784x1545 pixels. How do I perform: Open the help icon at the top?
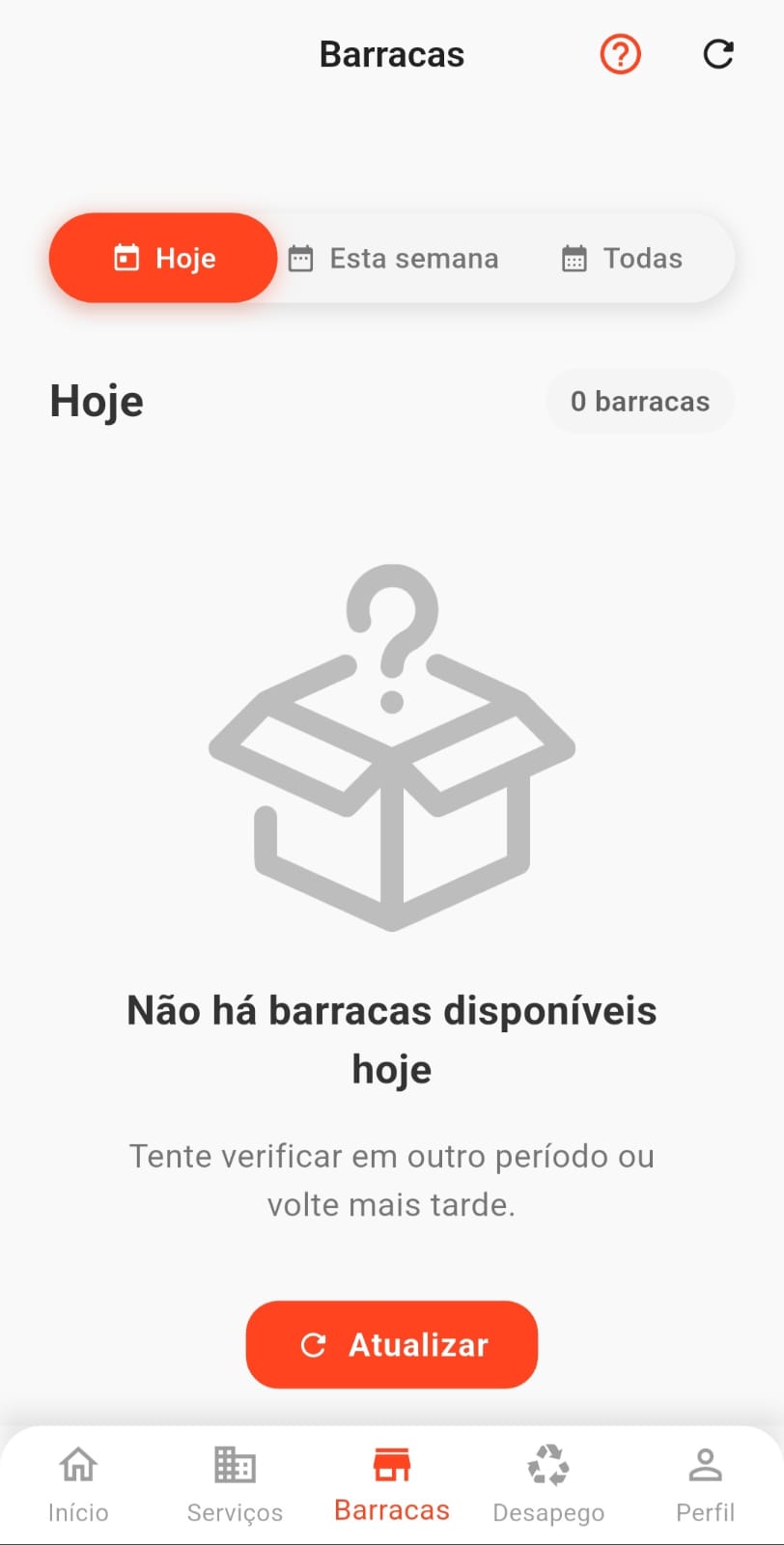pos(620,54)
